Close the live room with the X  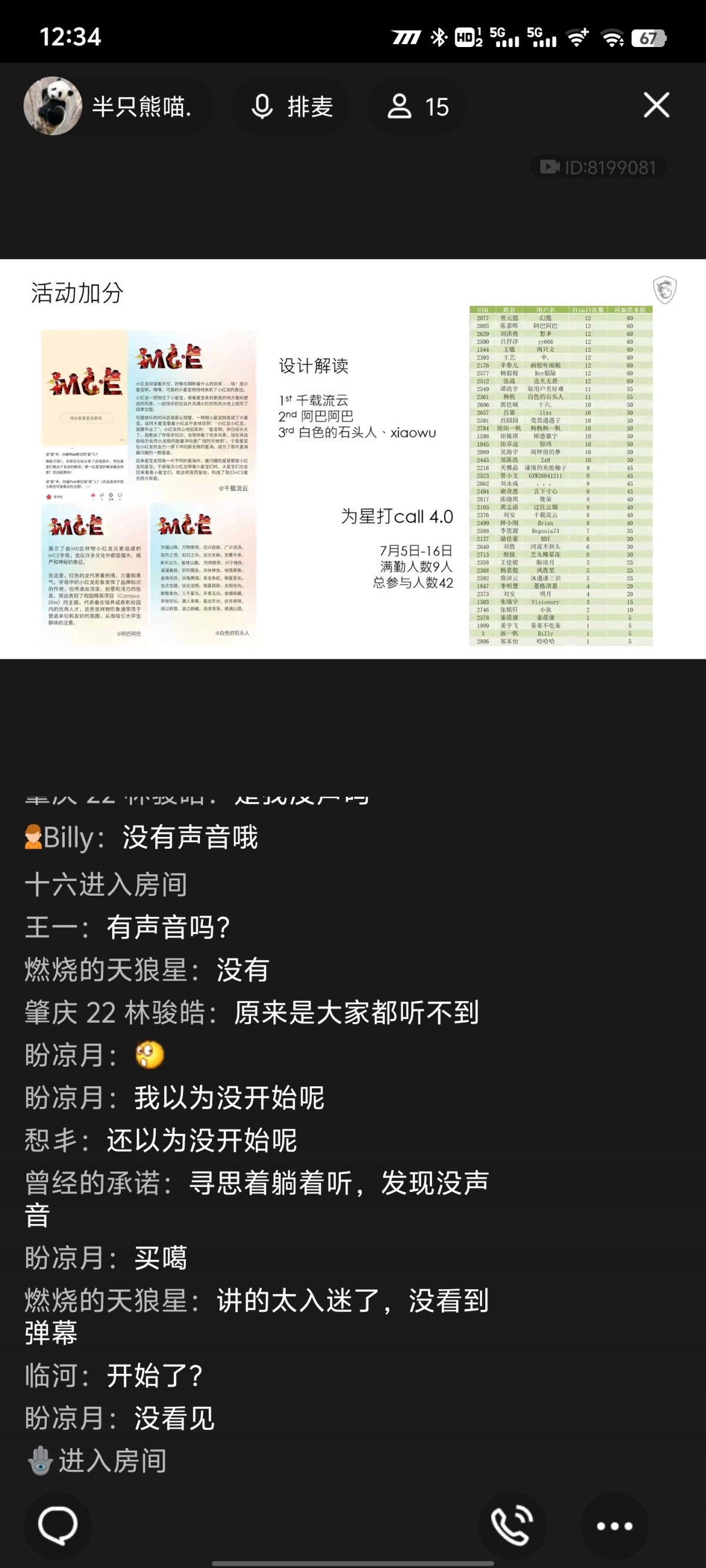656,105
